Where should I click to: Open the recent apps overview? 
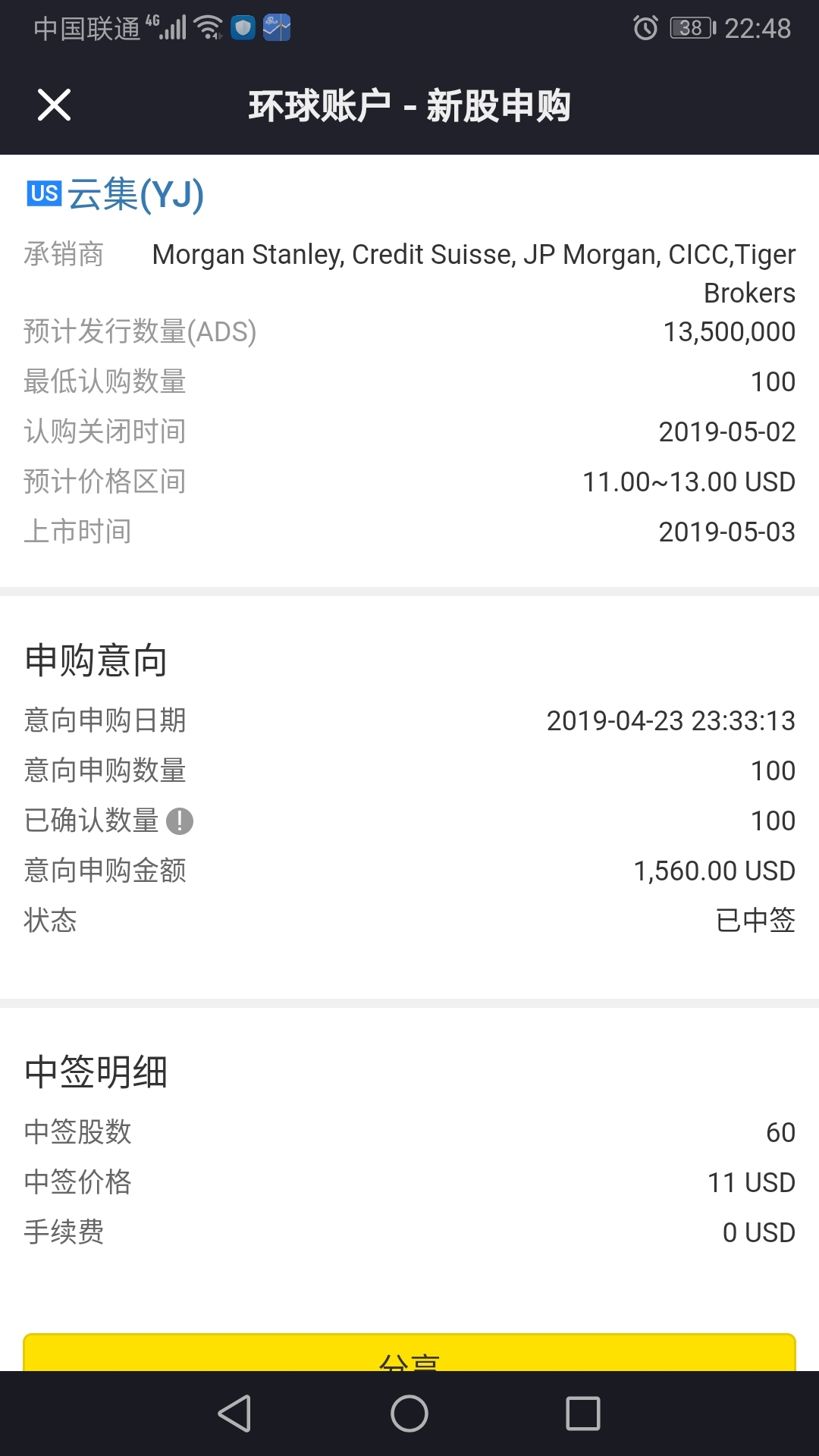583,1414
